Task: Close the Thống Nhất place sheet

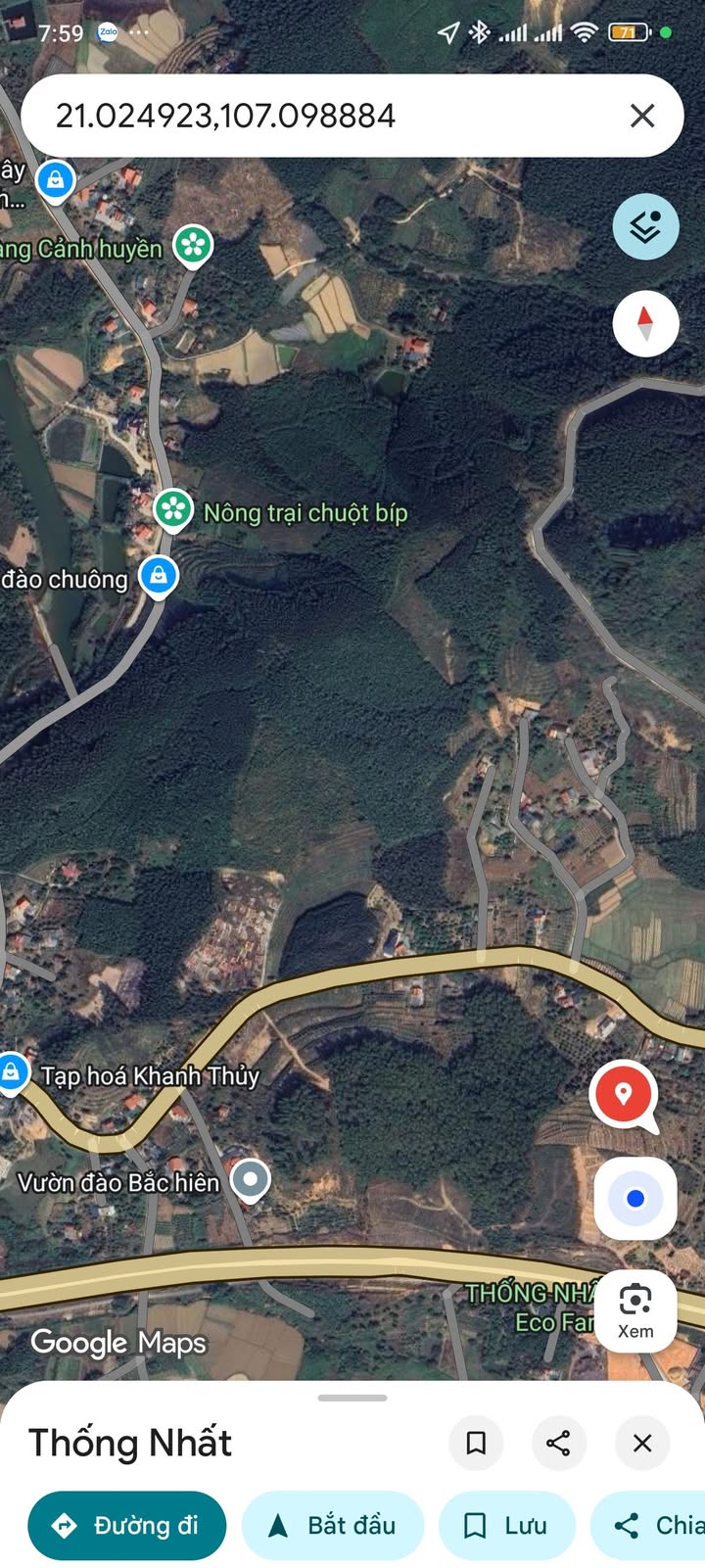Action: point(642,1443)
